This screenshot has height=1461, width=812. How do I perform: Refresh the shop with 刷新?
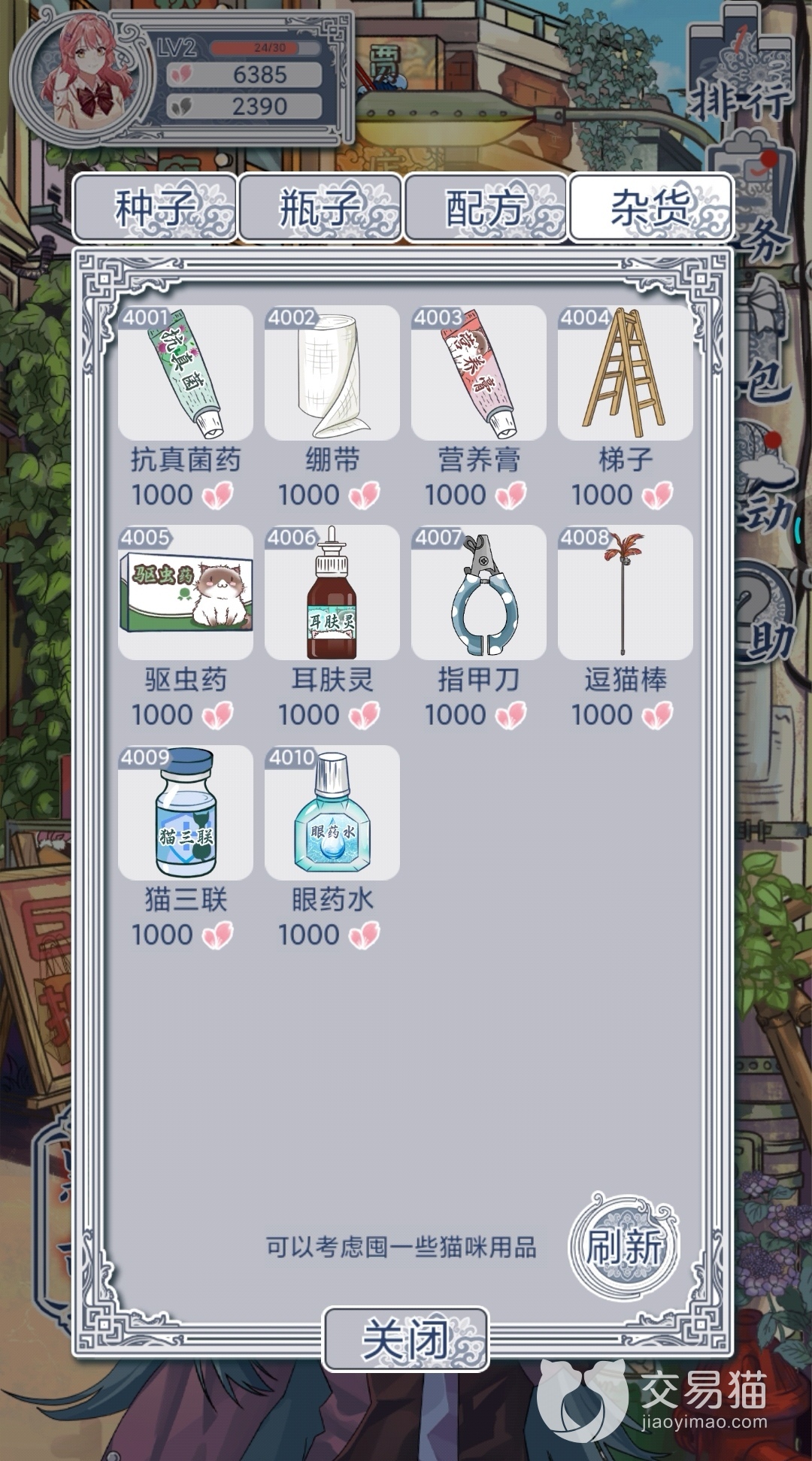click(x=624, y=1247)
